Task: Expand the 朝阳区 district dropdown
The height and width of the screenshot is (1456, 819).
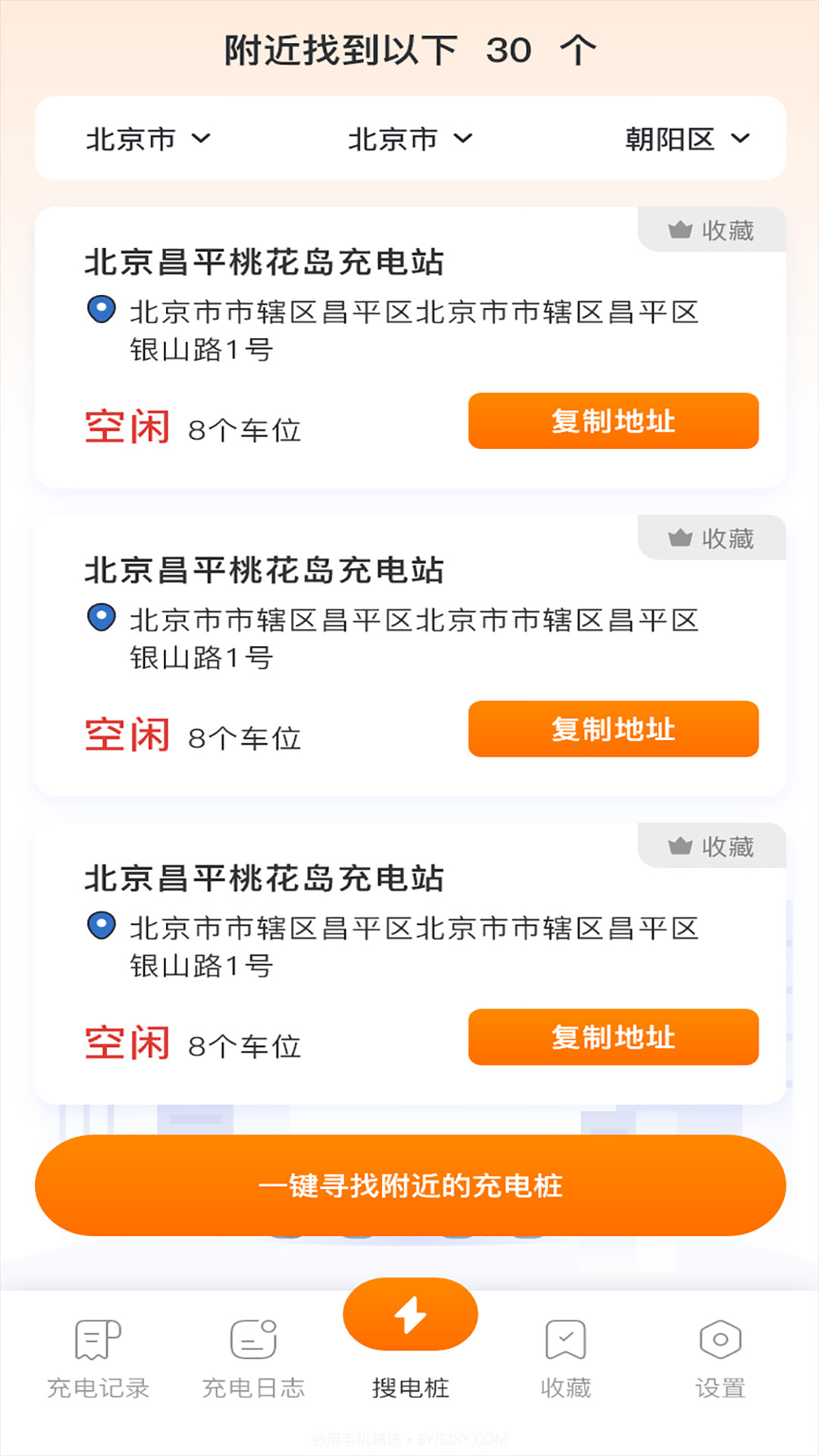Action: pyautogui.click(x=687, y=138)
